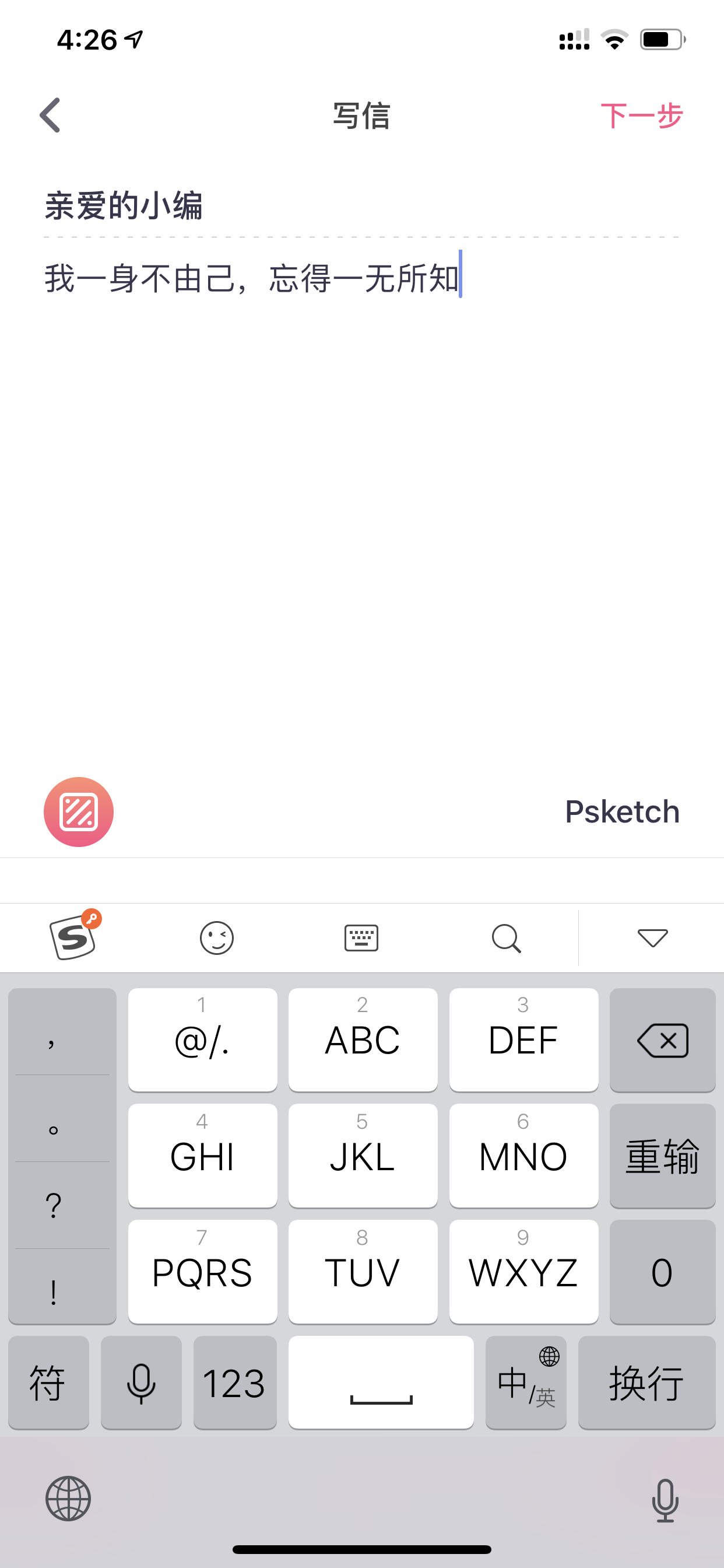The height and width of the screenshot is (1568, 724).
Task: Open the emoji panel
Action: 217,938
